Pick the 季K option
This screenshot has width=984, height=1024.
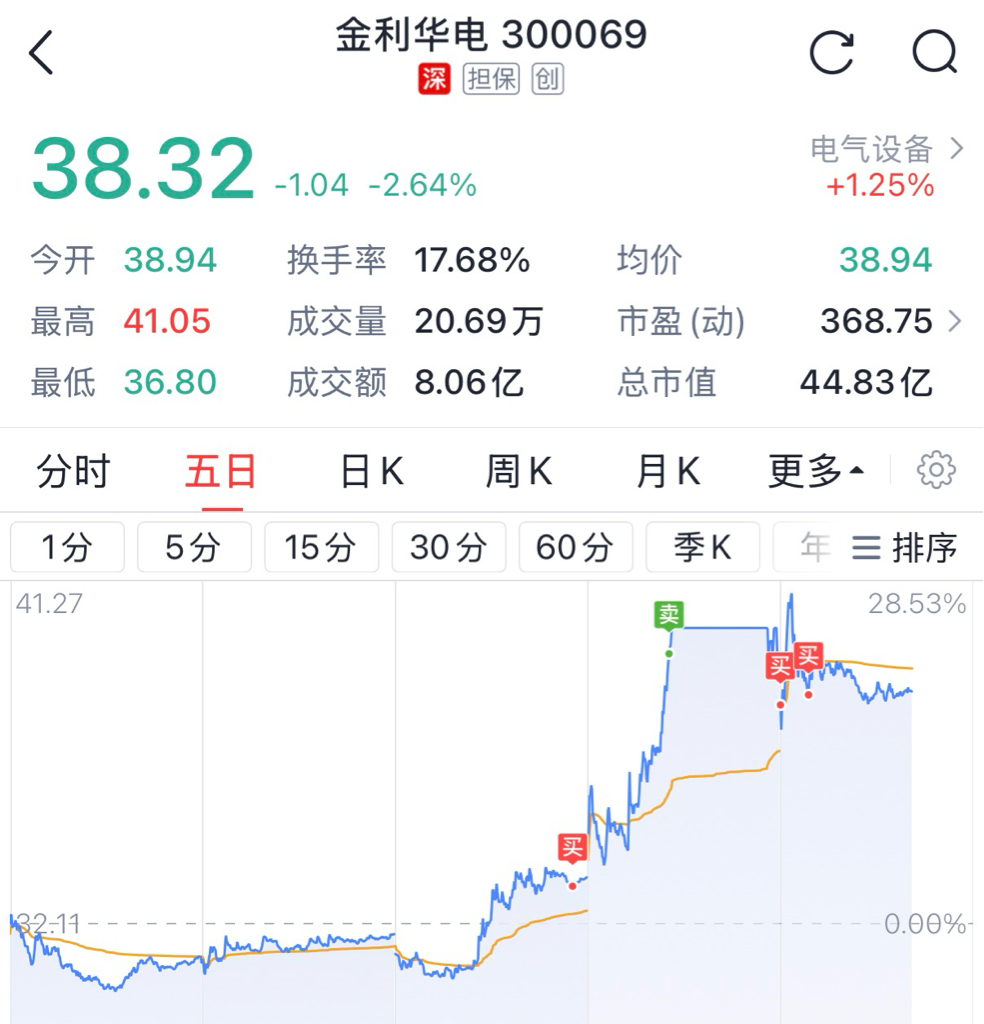[703, 547]
